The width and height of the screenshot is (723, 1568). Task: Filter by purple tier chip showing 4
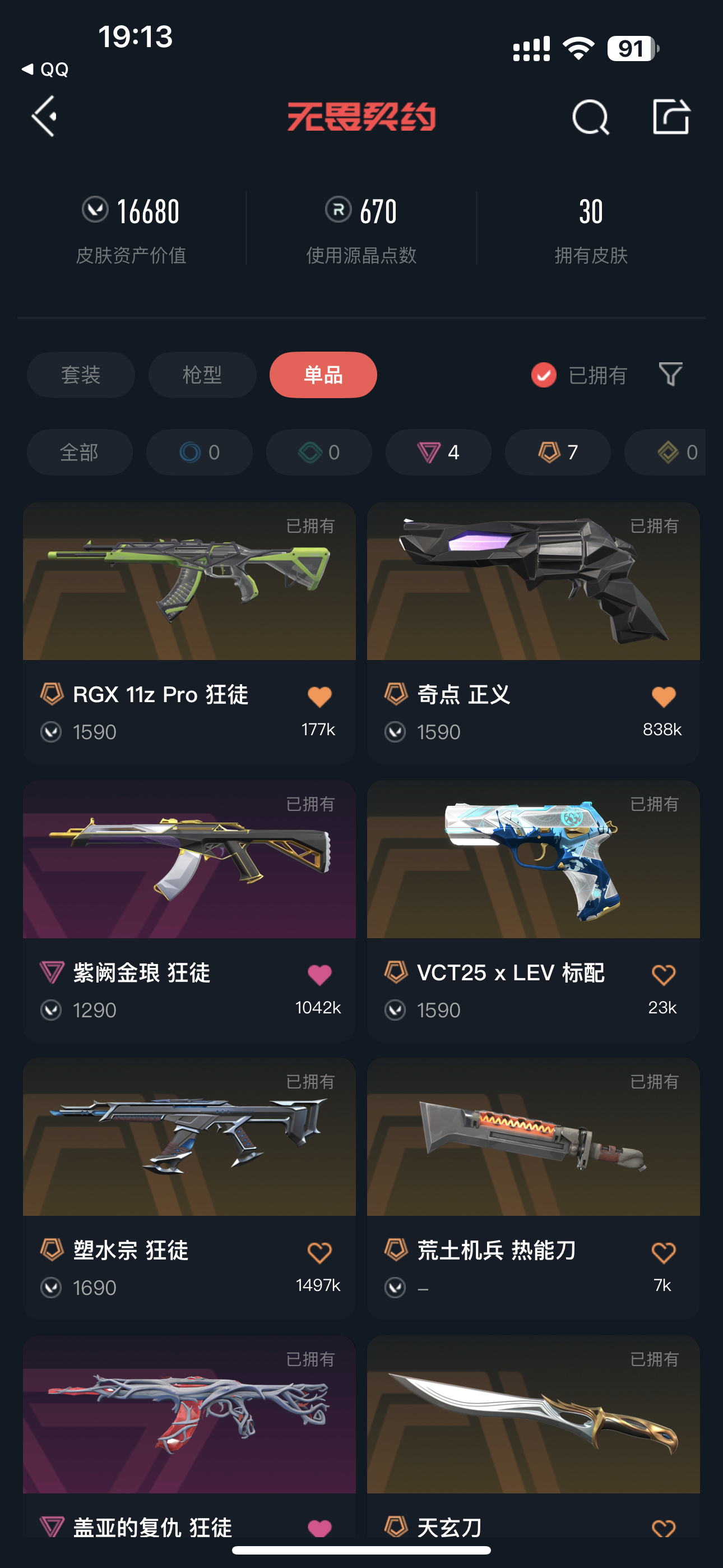(x=438, y=452)
